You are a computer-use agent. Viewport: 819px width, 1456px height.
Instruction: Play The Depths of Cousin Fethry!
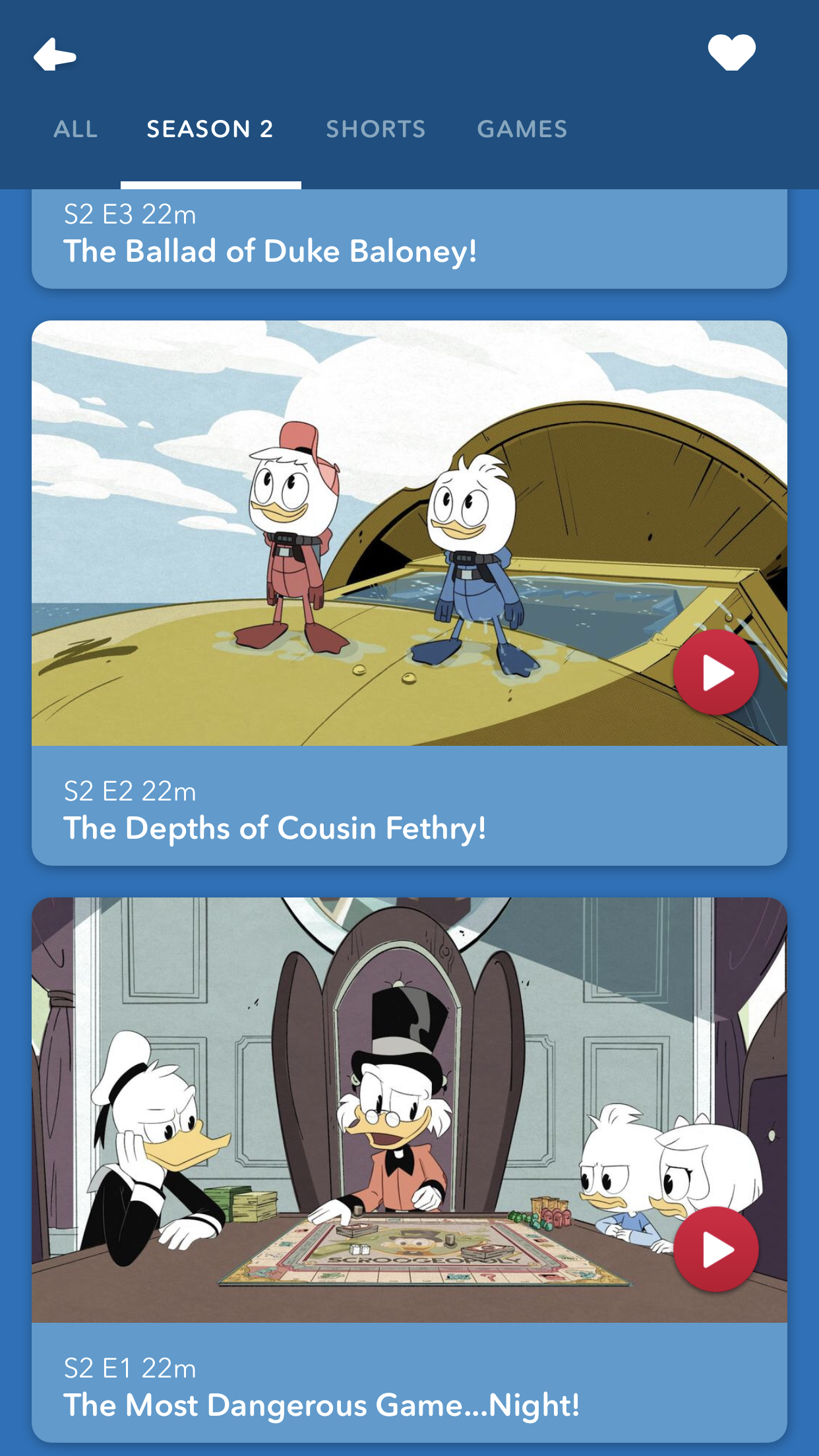715,673
